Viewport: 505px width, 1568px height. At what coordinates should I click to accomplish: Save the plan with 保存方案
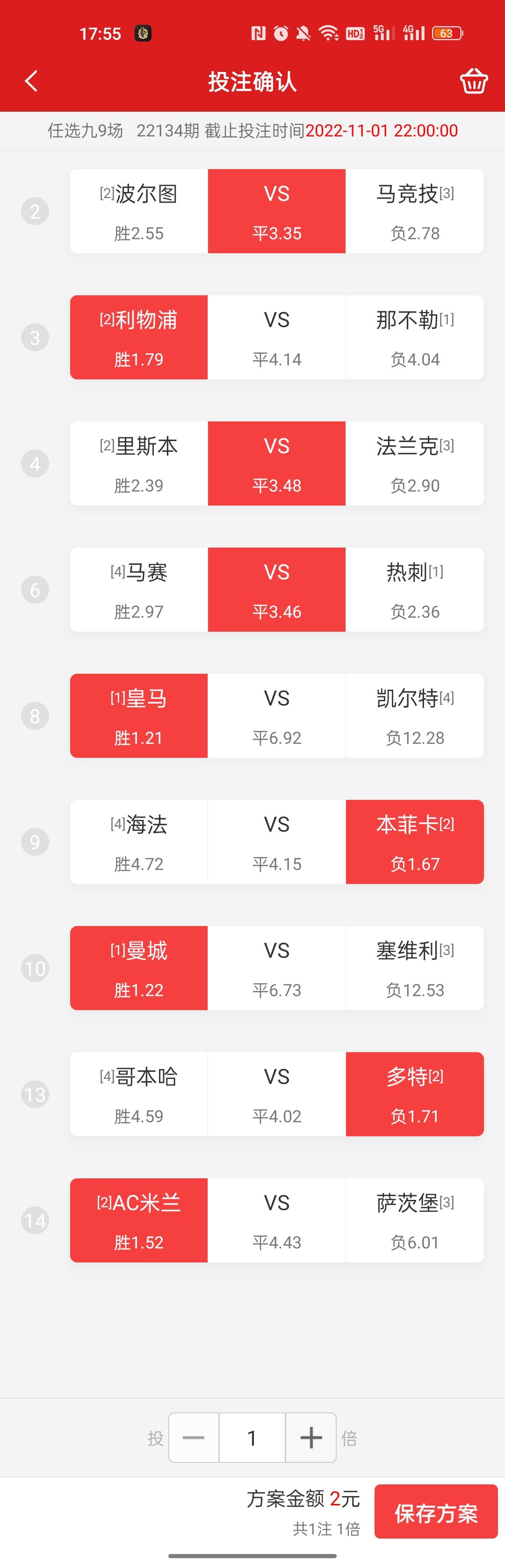[435, 1512]
